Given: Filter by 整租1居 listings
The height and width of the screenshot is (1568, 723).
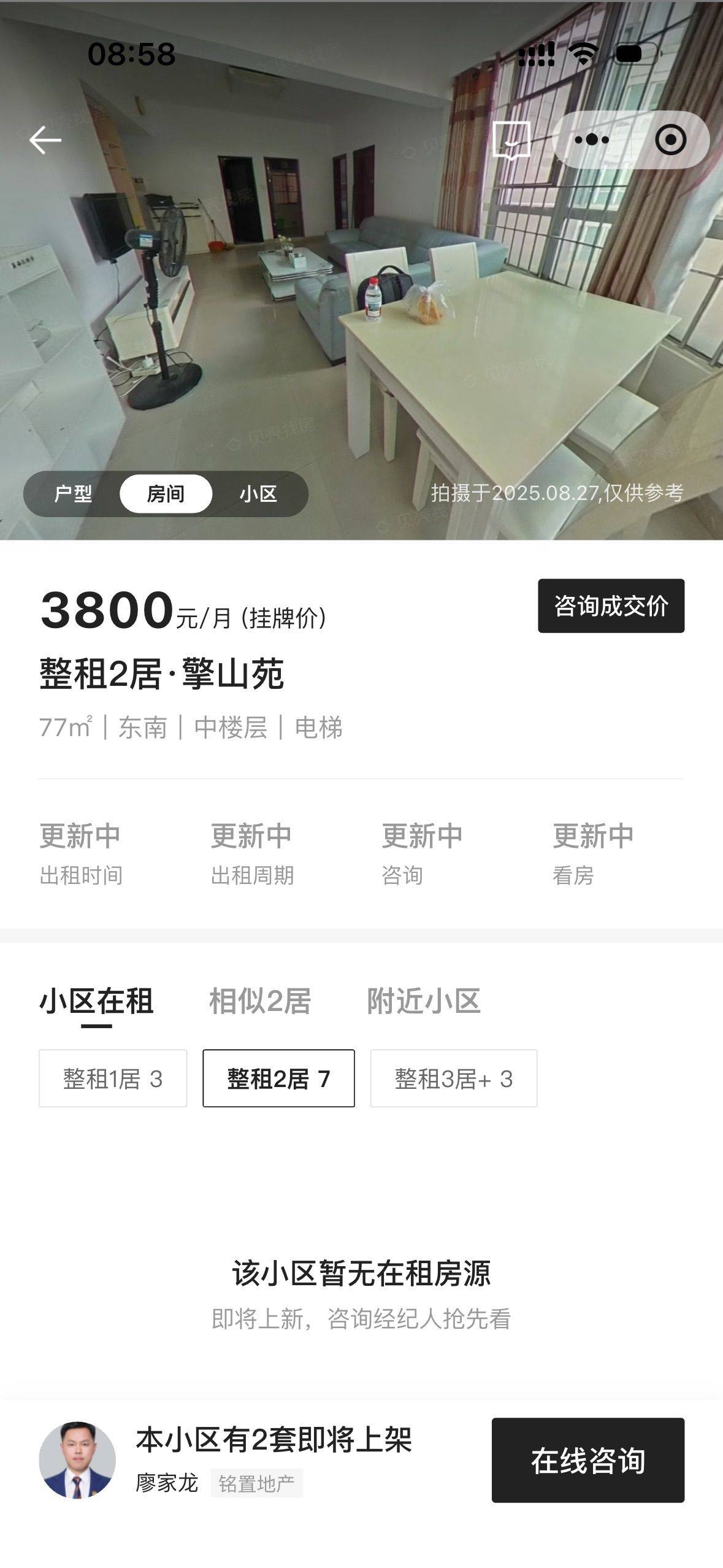Looking at the screenshot, I should click(113, 1078).
